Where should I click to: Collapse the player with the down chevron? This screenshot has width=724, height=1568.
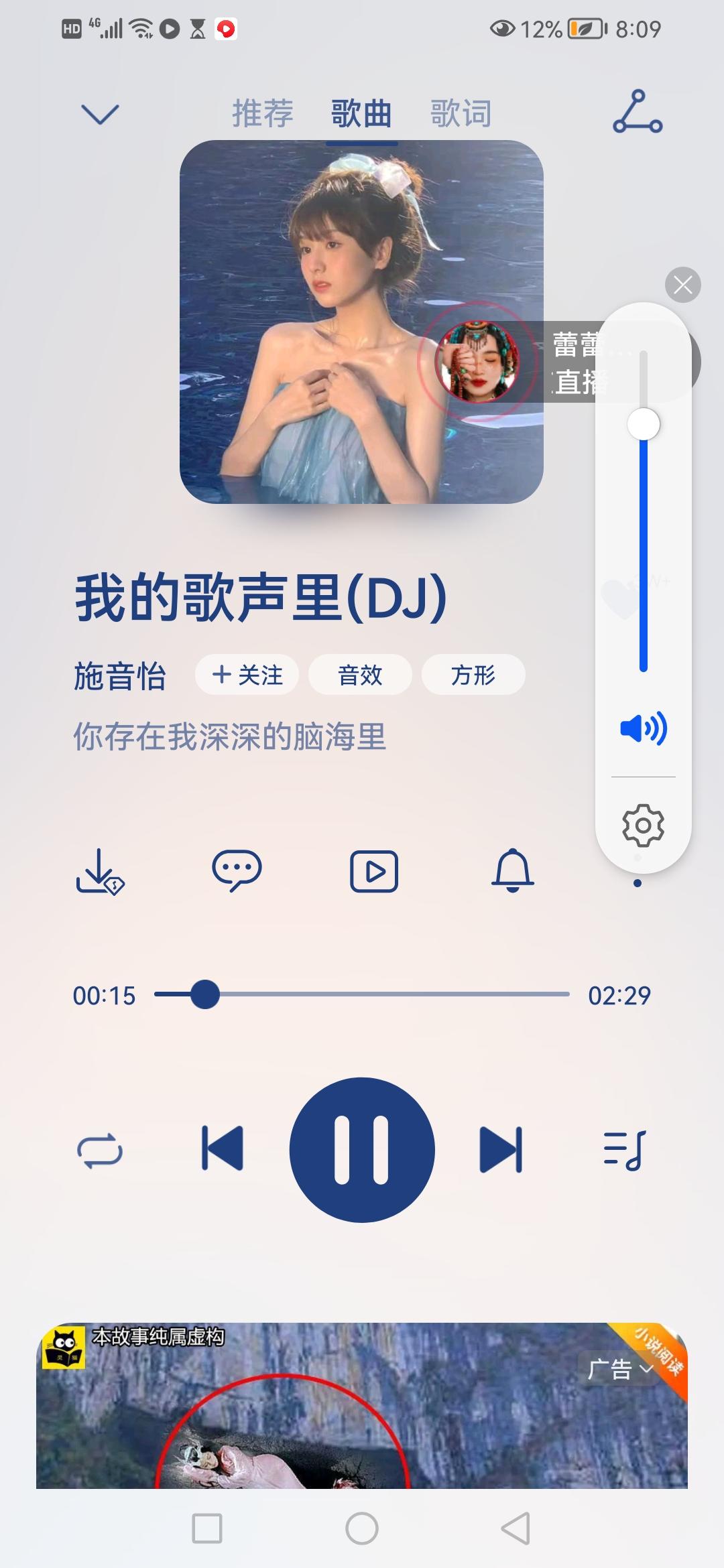[99, 114]
